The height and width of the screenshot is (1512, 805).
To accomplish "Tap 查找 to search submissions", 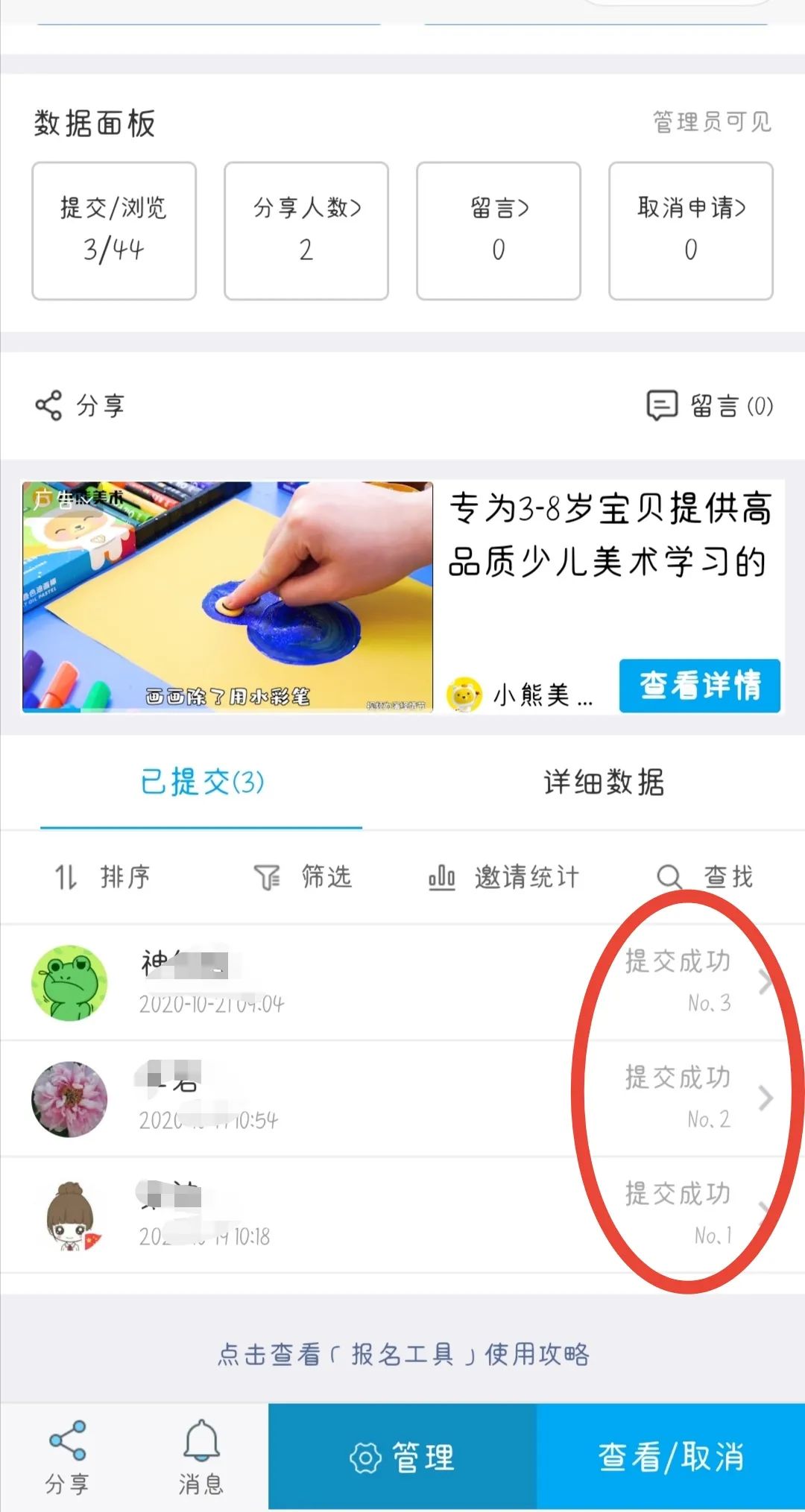I will point(705,876).
